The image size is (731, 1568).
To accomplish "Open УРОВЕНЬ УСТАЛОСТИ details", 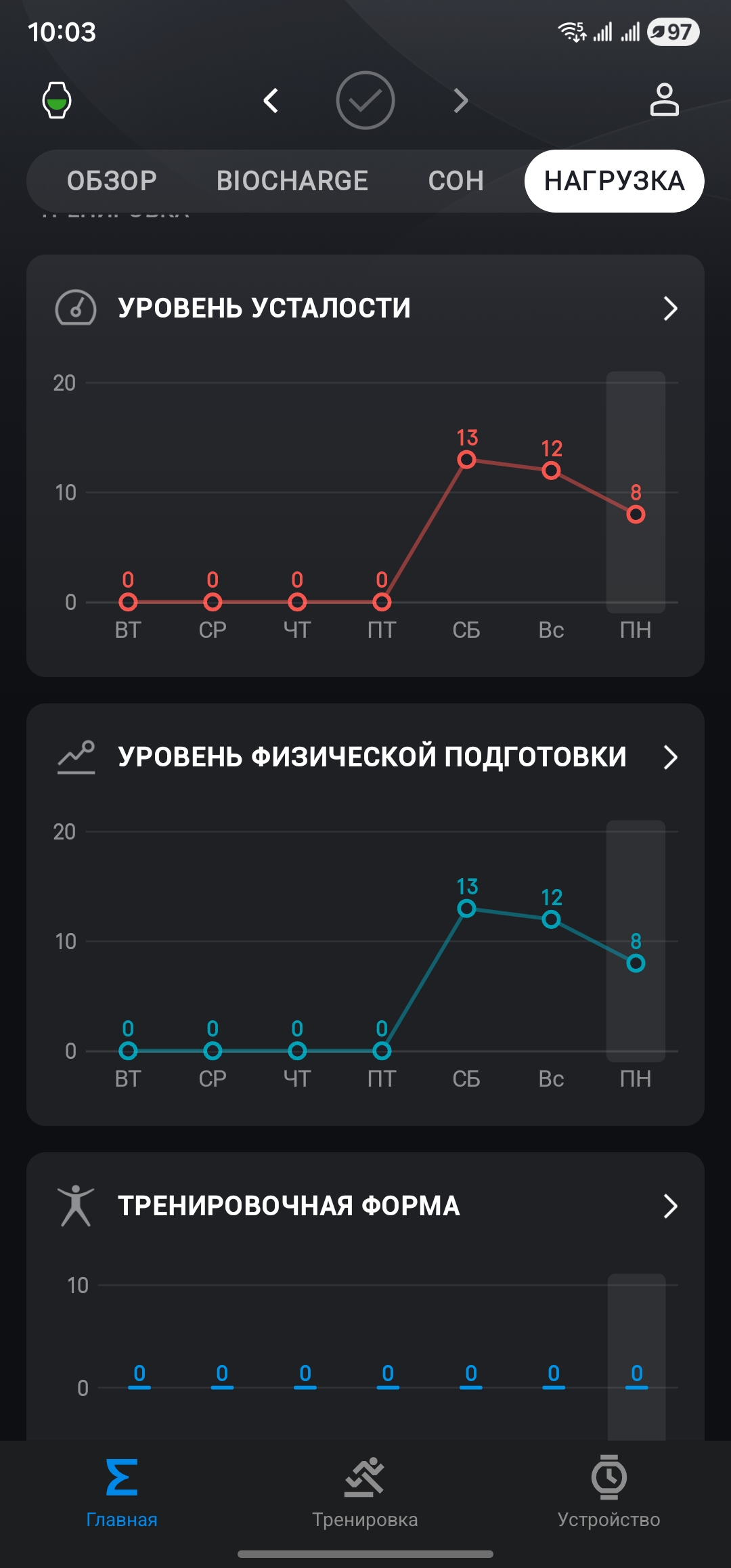I will pyautogui.click(x=669, y=309).
